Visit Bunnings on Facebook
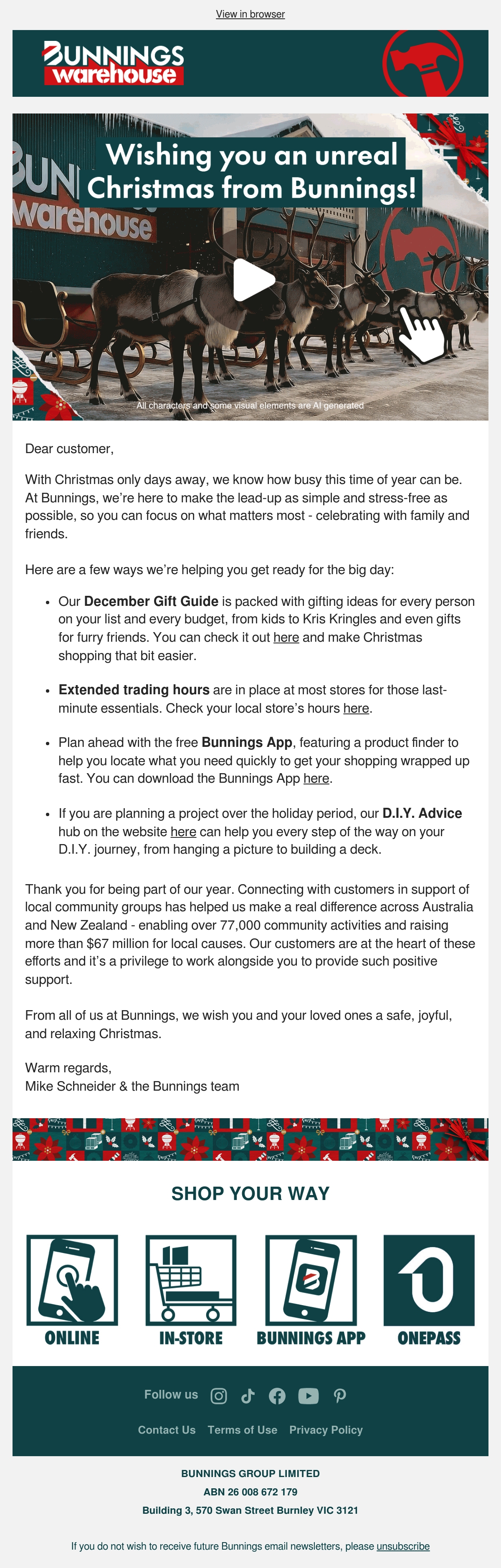Image resolution: width=501 pixels, height=1568 pixels. (277, 1396)
